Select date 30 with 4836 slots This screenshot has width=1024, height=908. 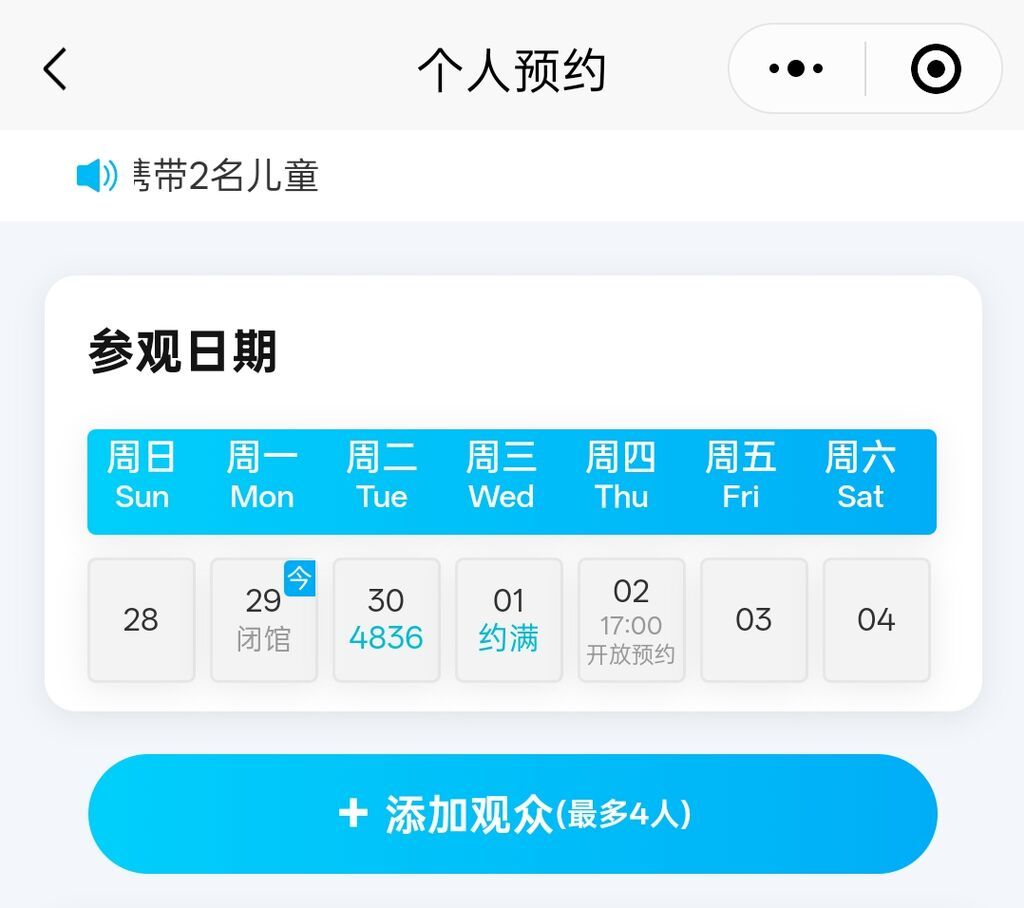(386, 620)
